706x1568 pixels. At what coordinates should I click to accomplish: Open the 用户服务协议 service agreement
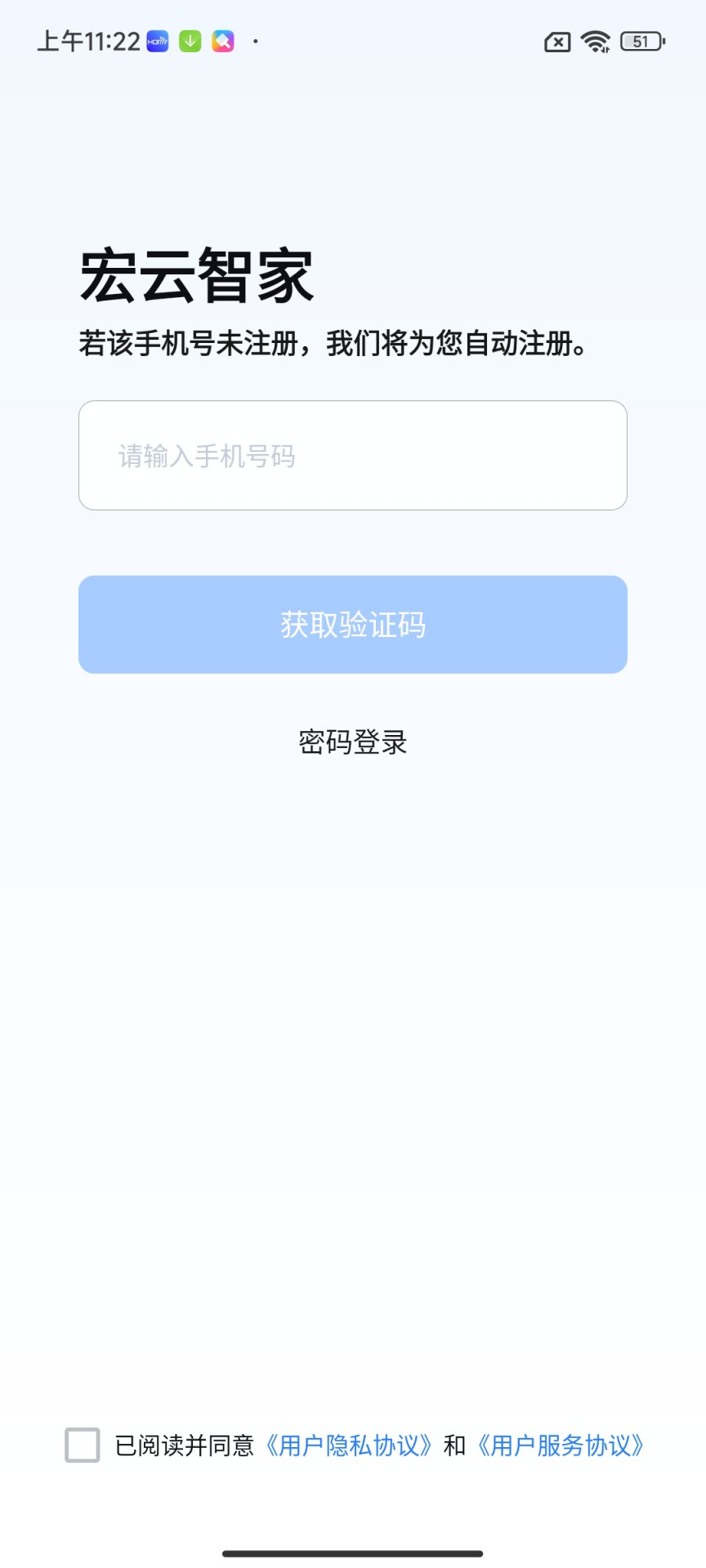[561, 1445]
